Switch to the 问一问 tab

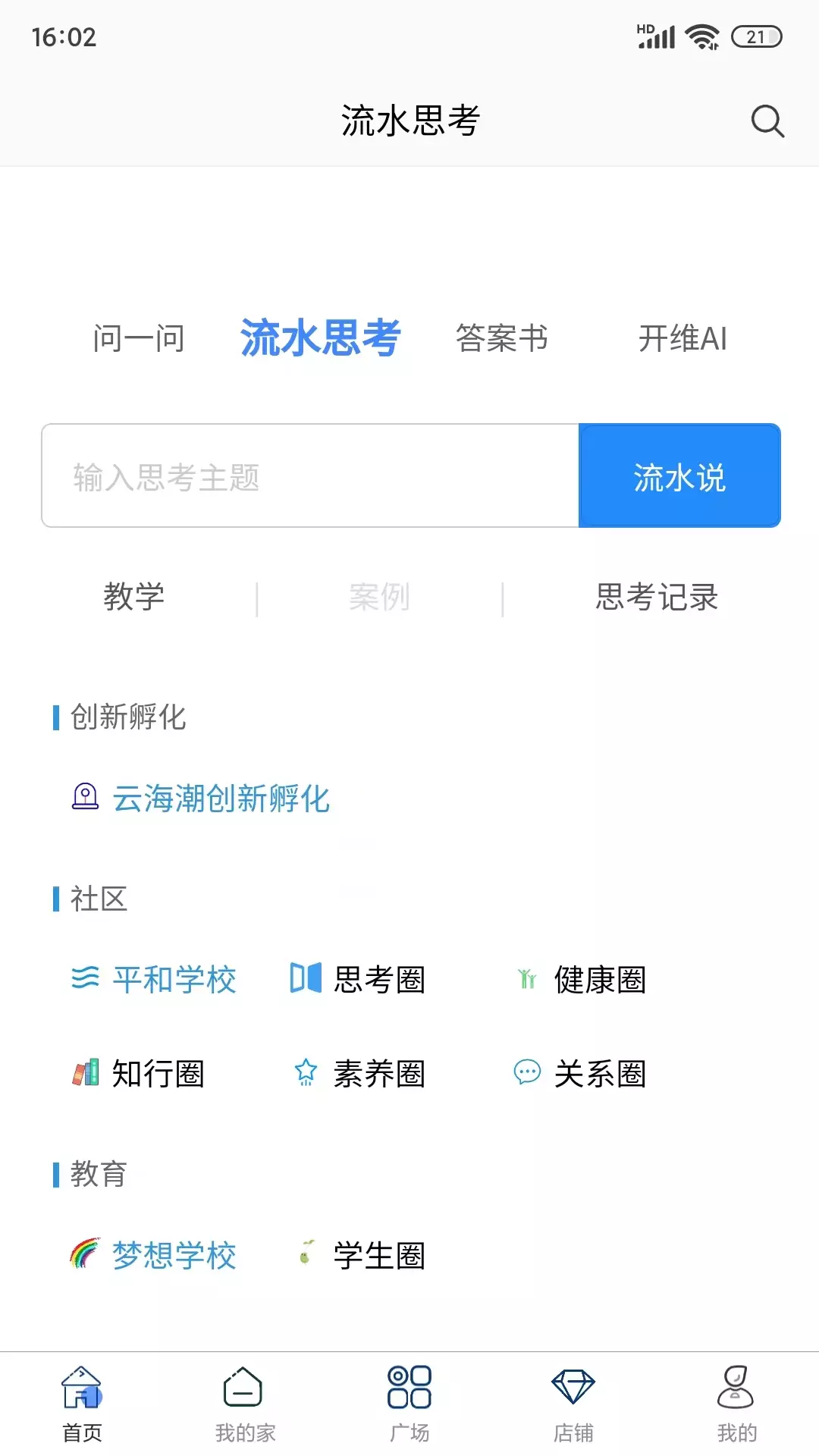(139, 338)
